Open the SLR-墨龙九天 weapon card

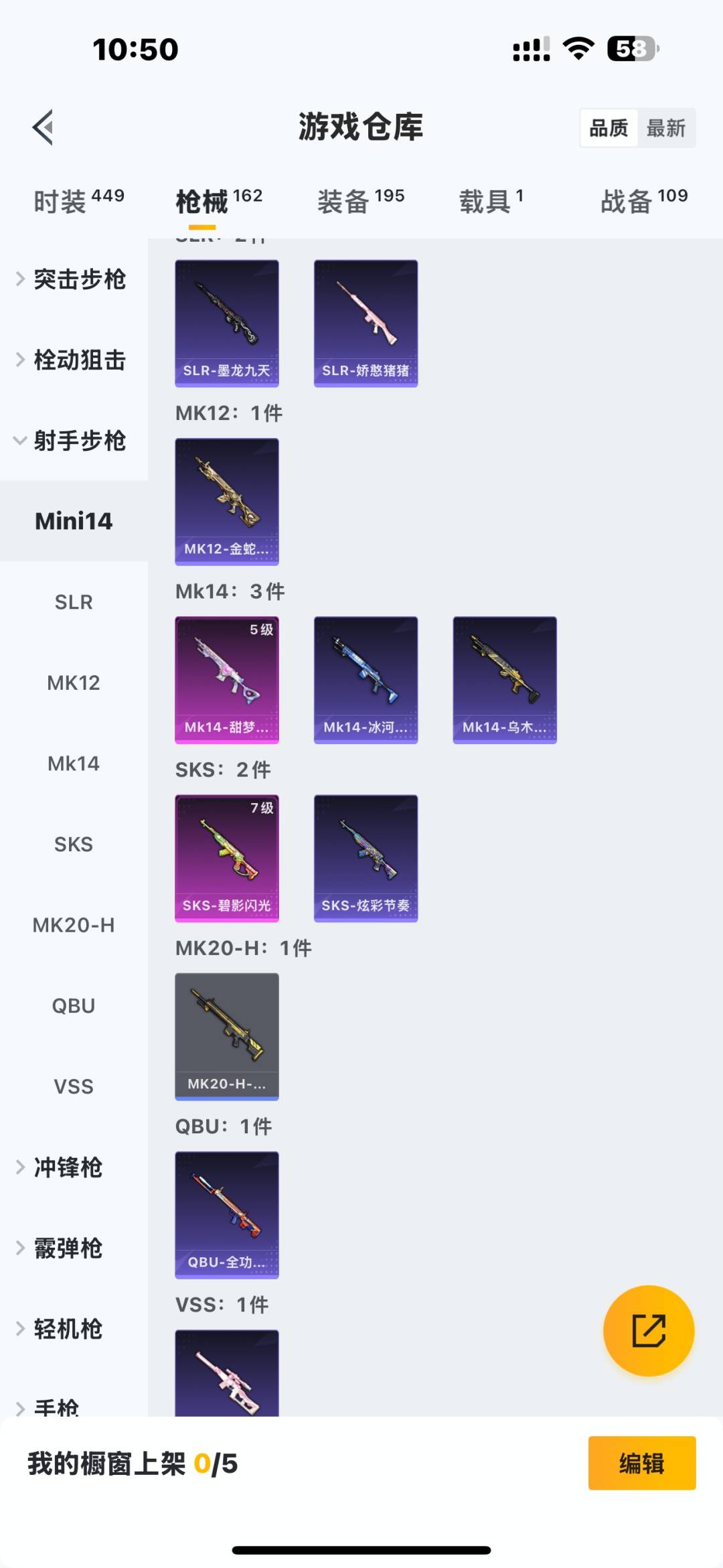[x=227, y=324]
